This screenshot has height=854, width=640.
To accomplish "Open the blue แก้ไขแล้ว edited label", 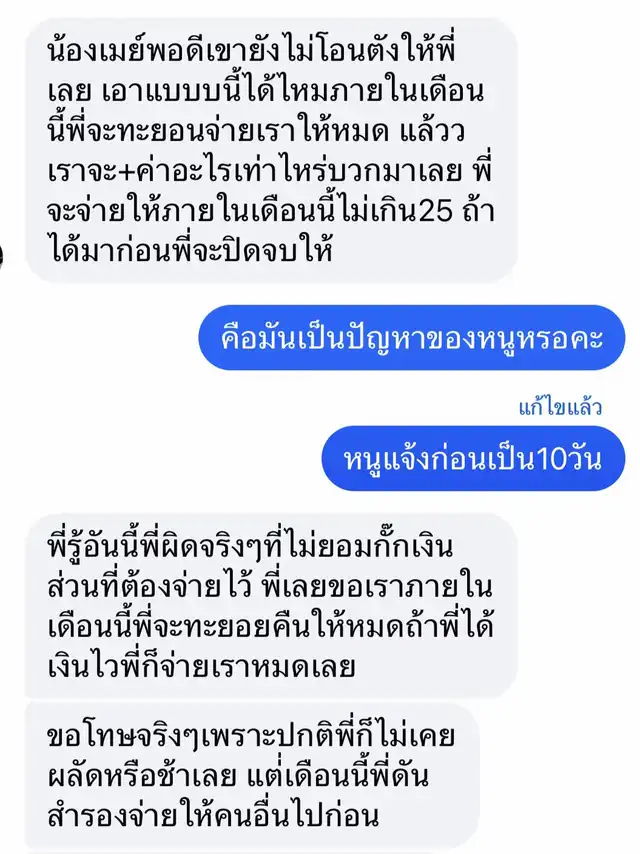I will (560, 406).
